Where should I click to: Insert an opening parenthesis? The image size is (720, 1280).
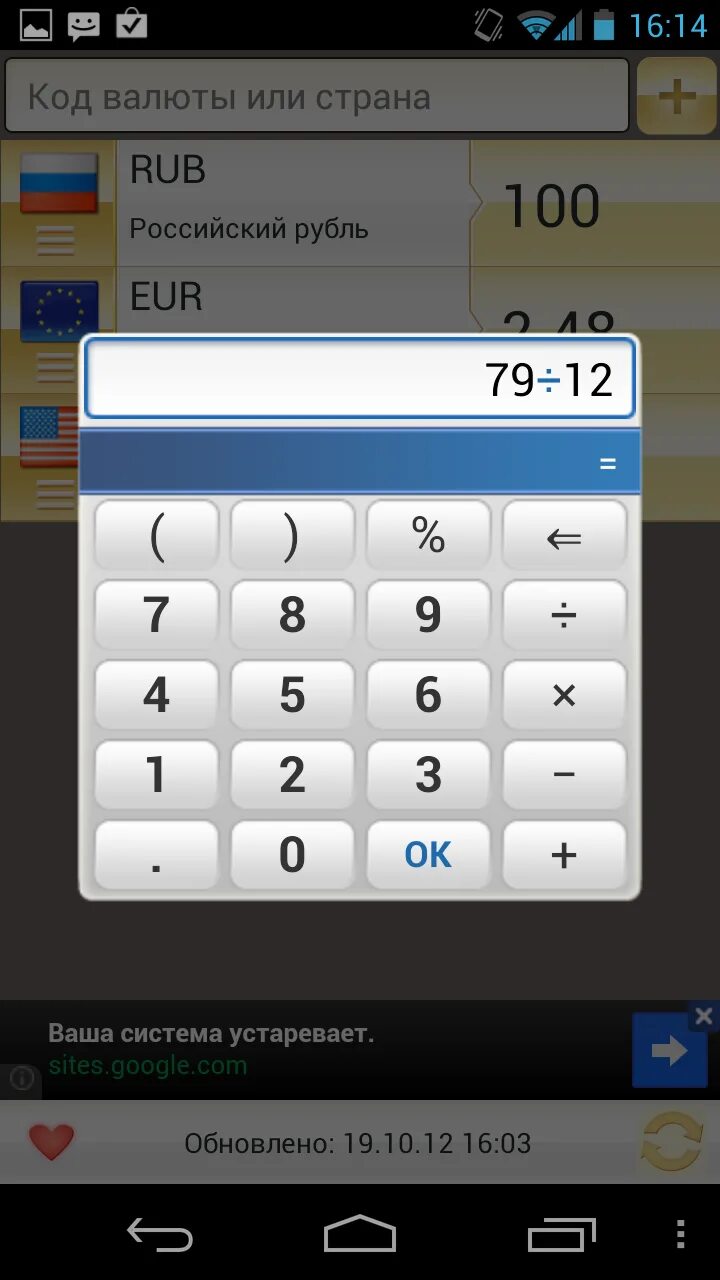(156, 537)
